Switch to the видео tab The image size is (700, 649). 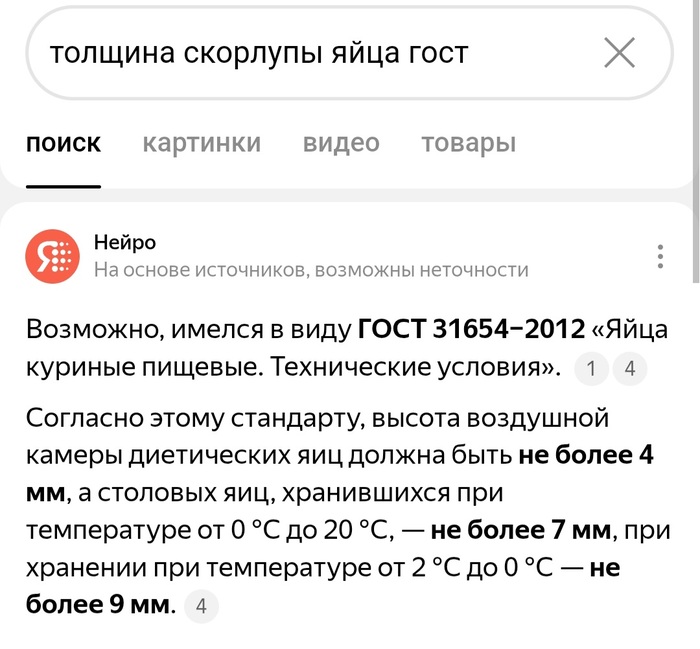[341, 143]
